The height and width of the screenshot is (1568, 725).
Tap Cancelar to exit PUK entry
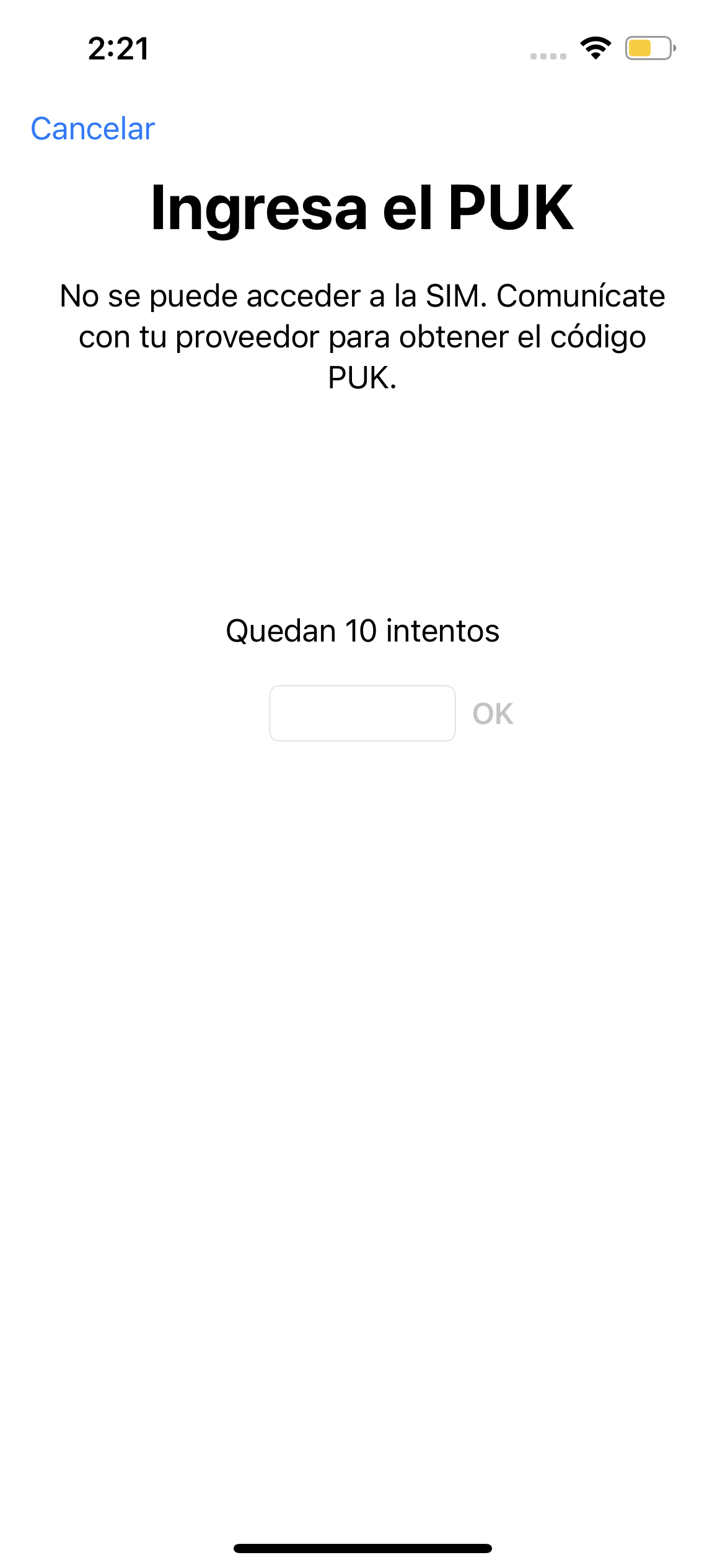[x=93, y=129]
